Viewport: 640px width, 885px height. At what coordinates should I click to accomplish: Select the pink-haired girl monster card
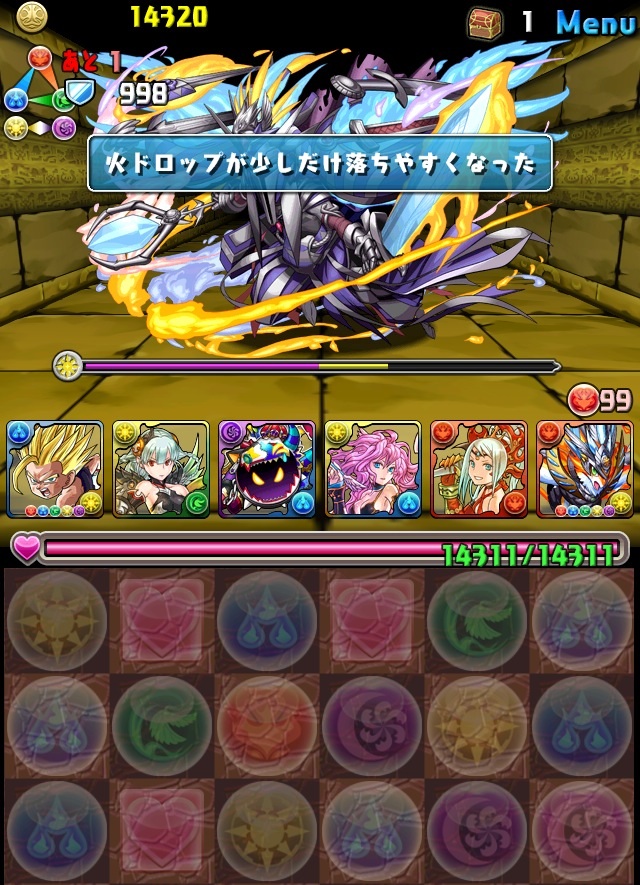pyautogui.click(x=373, y=468)
